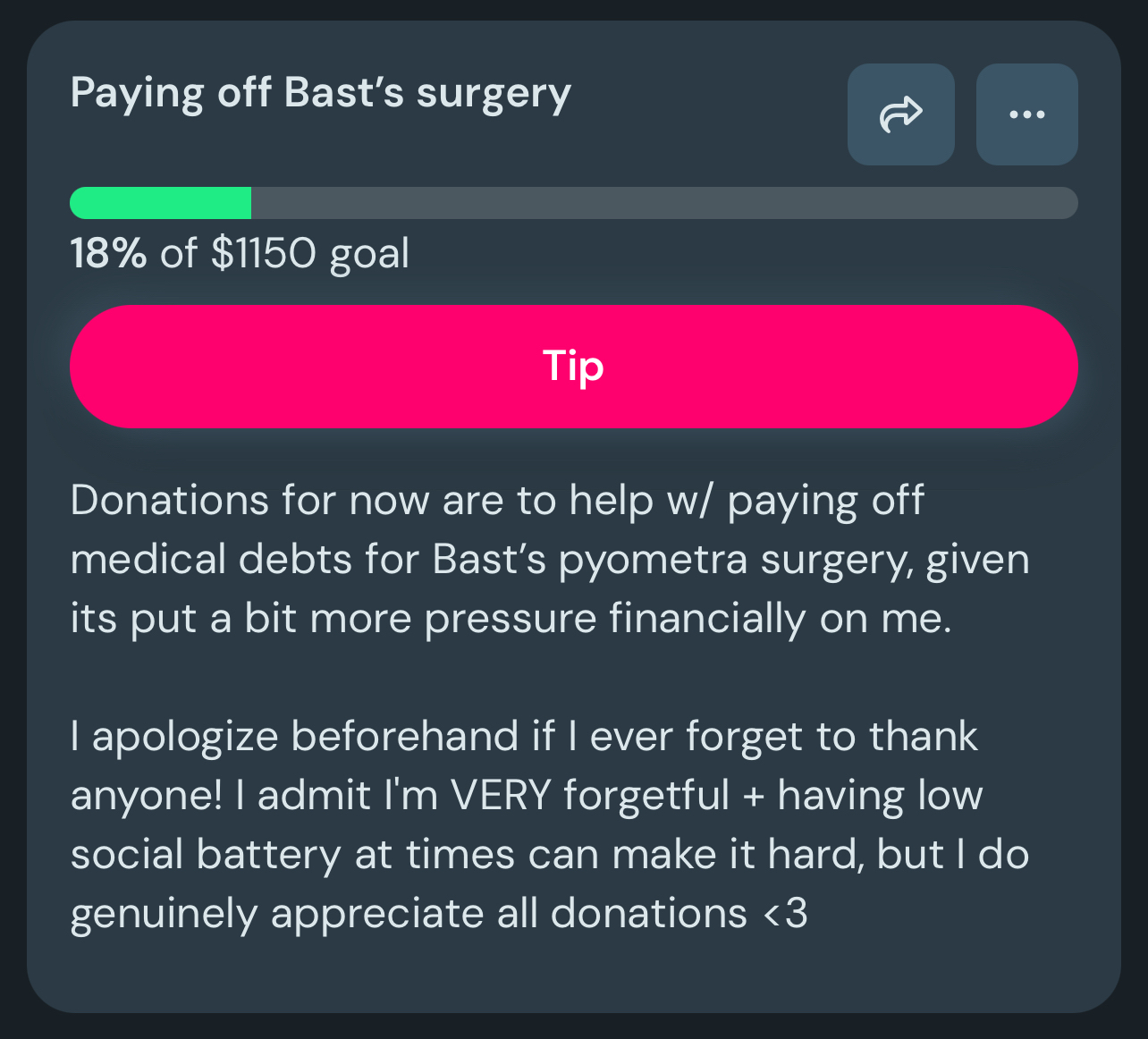
Task: Share the Bast's surgery fundraiser
Action: click(x=900, y=114)
